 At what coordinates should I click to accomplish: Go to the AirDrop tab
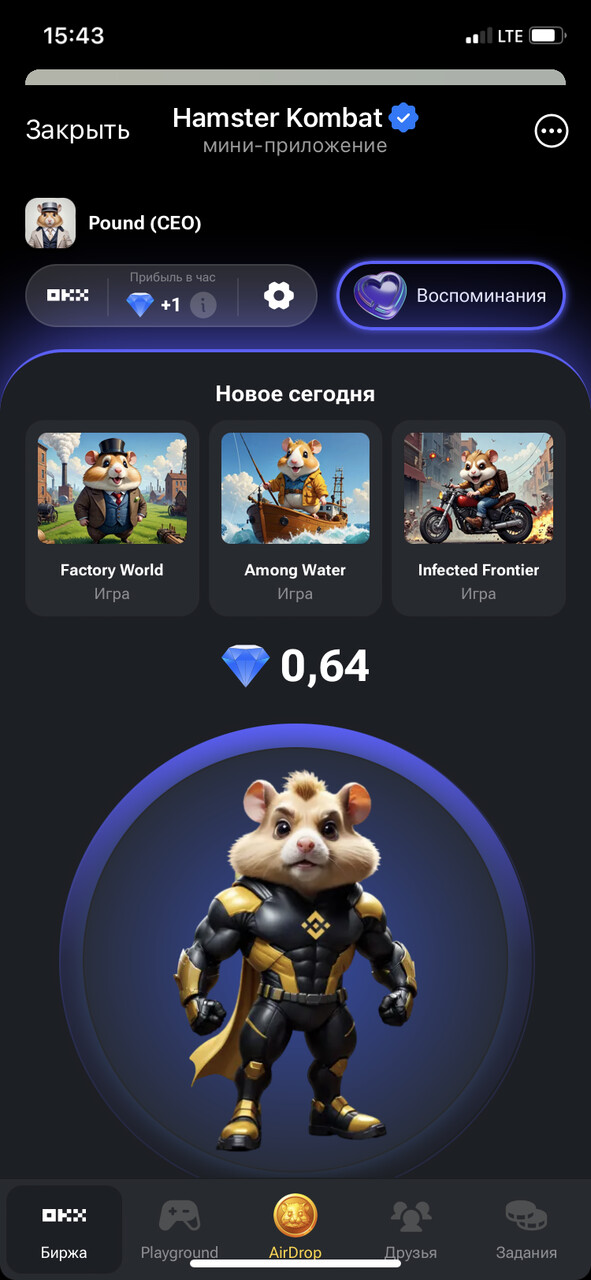point(295,1230)
